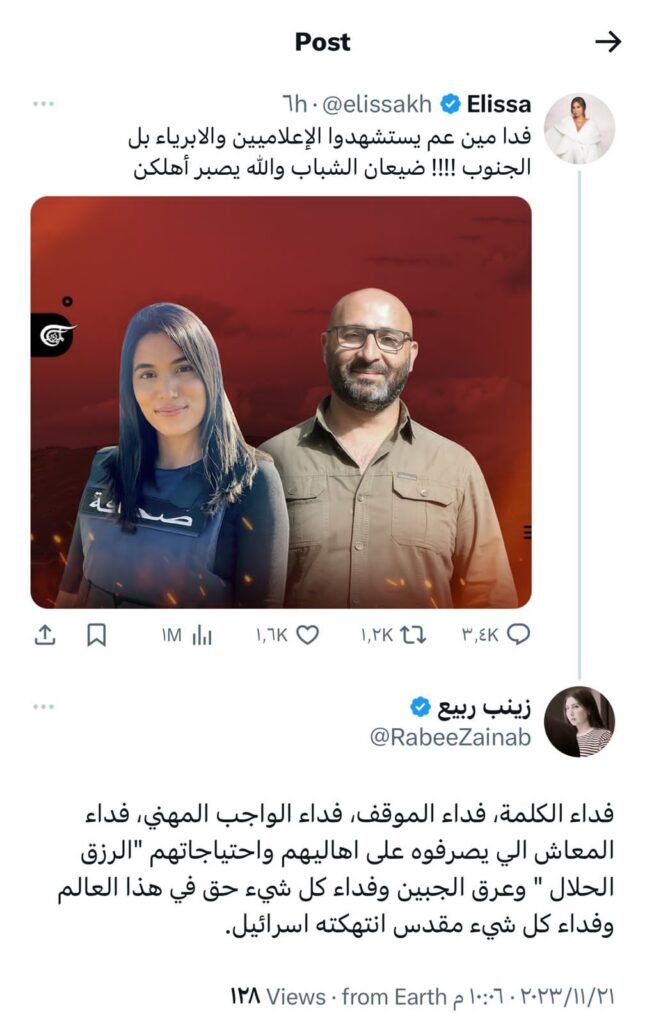
Task: Open Elissa's profile picture
Action: tap(578, 129)
